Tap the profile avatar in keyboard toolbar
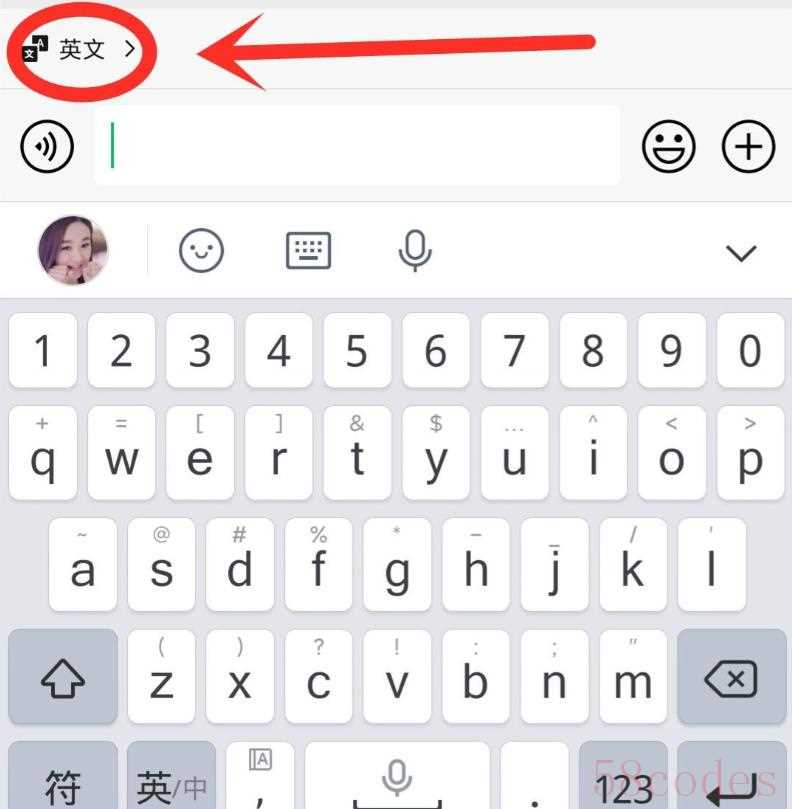 click(73, 250)
